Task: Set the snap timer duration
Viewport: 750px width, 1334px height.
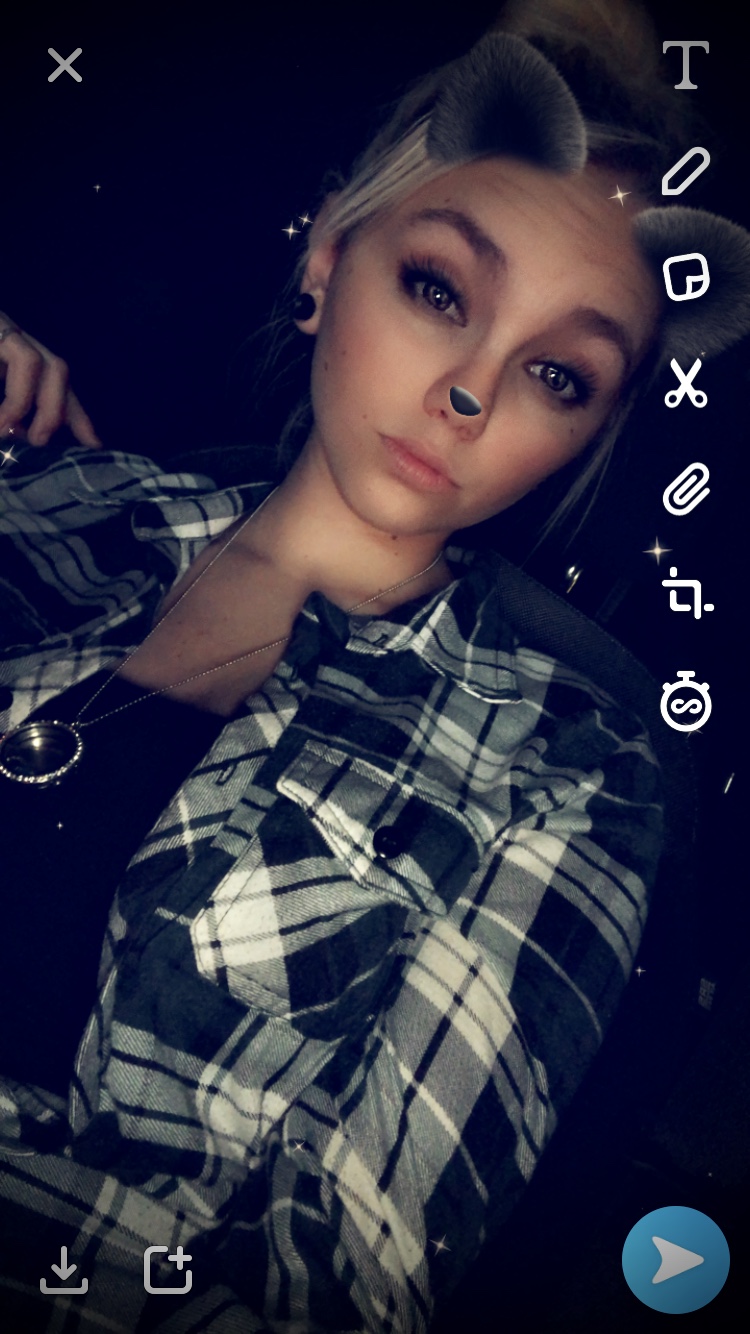Action: click(686, 701)
